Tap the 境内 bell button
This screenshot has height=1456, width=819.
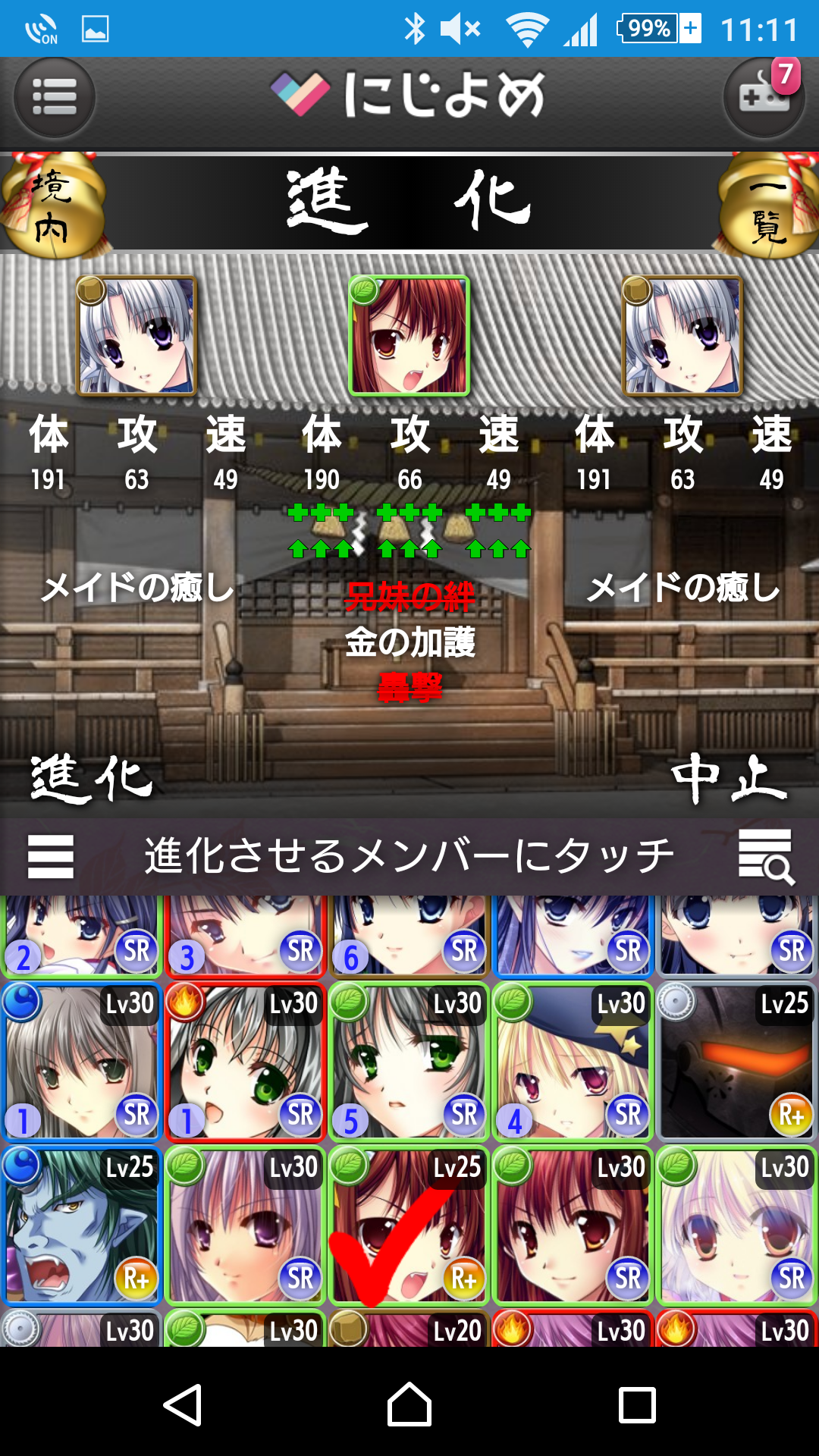[x=52, y=206]
